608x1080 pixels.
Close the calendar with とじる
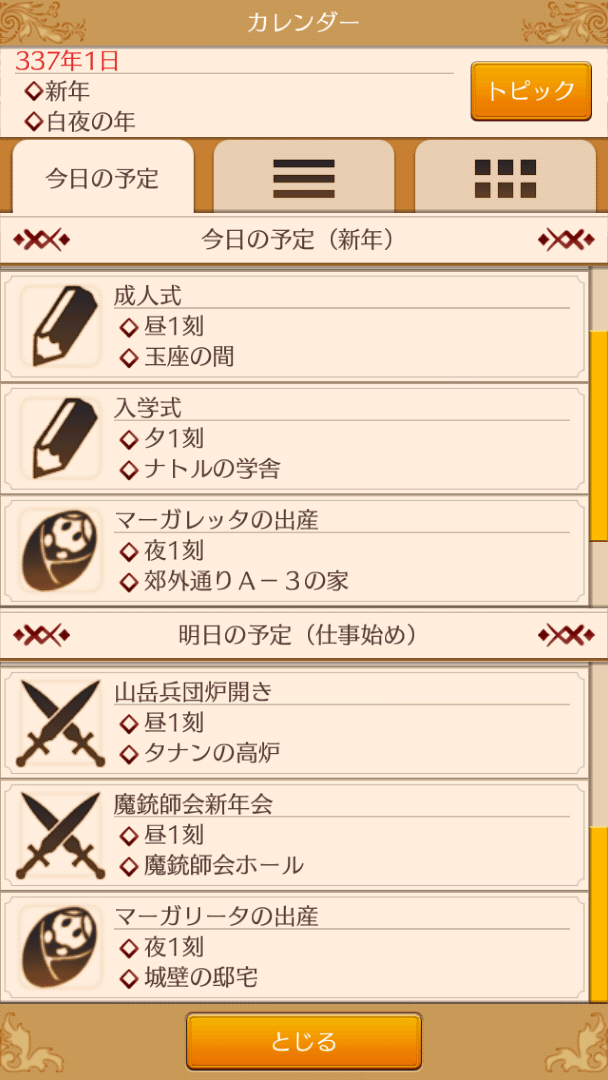[x=304, y=1041]
